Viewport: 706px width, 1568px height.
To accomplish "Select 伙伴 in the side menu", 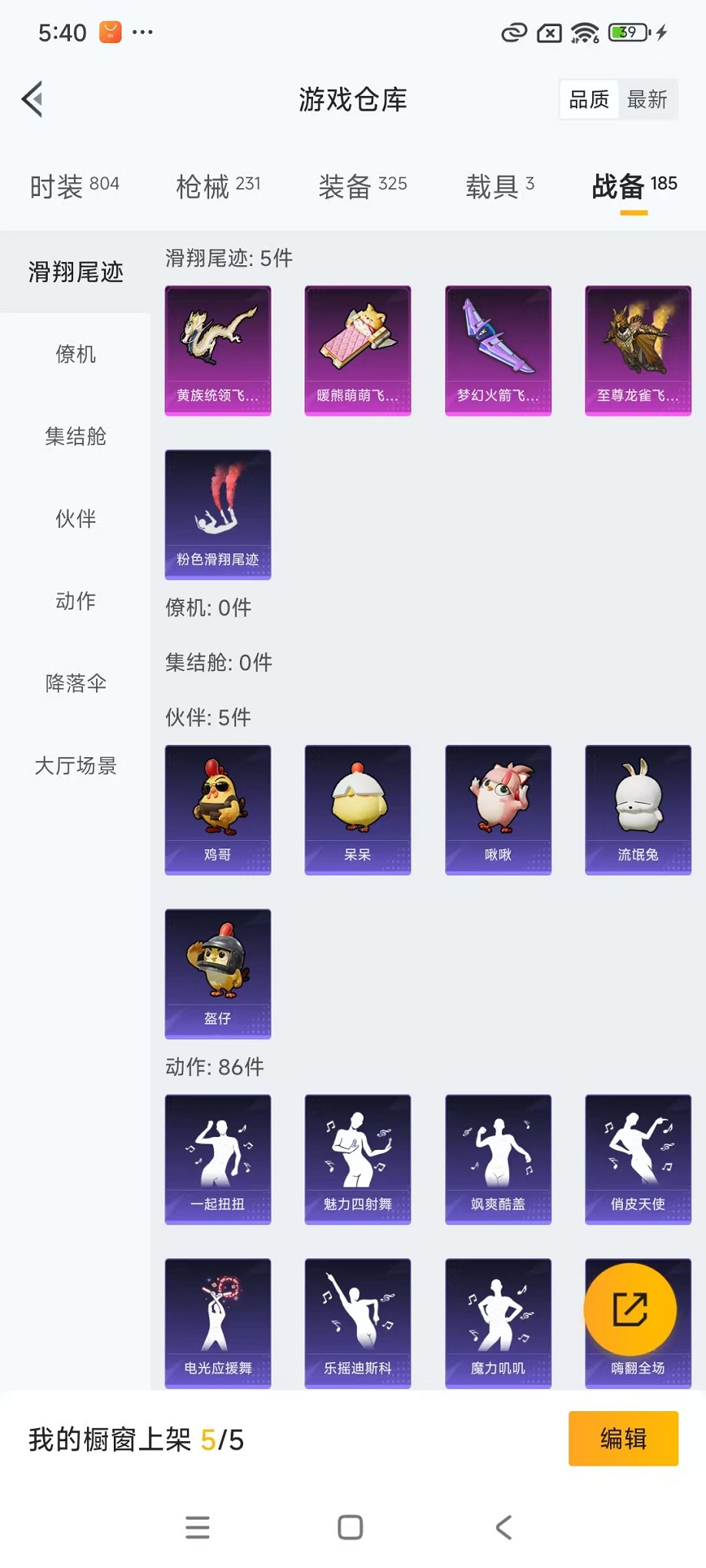I will click(x=75, y=519).
